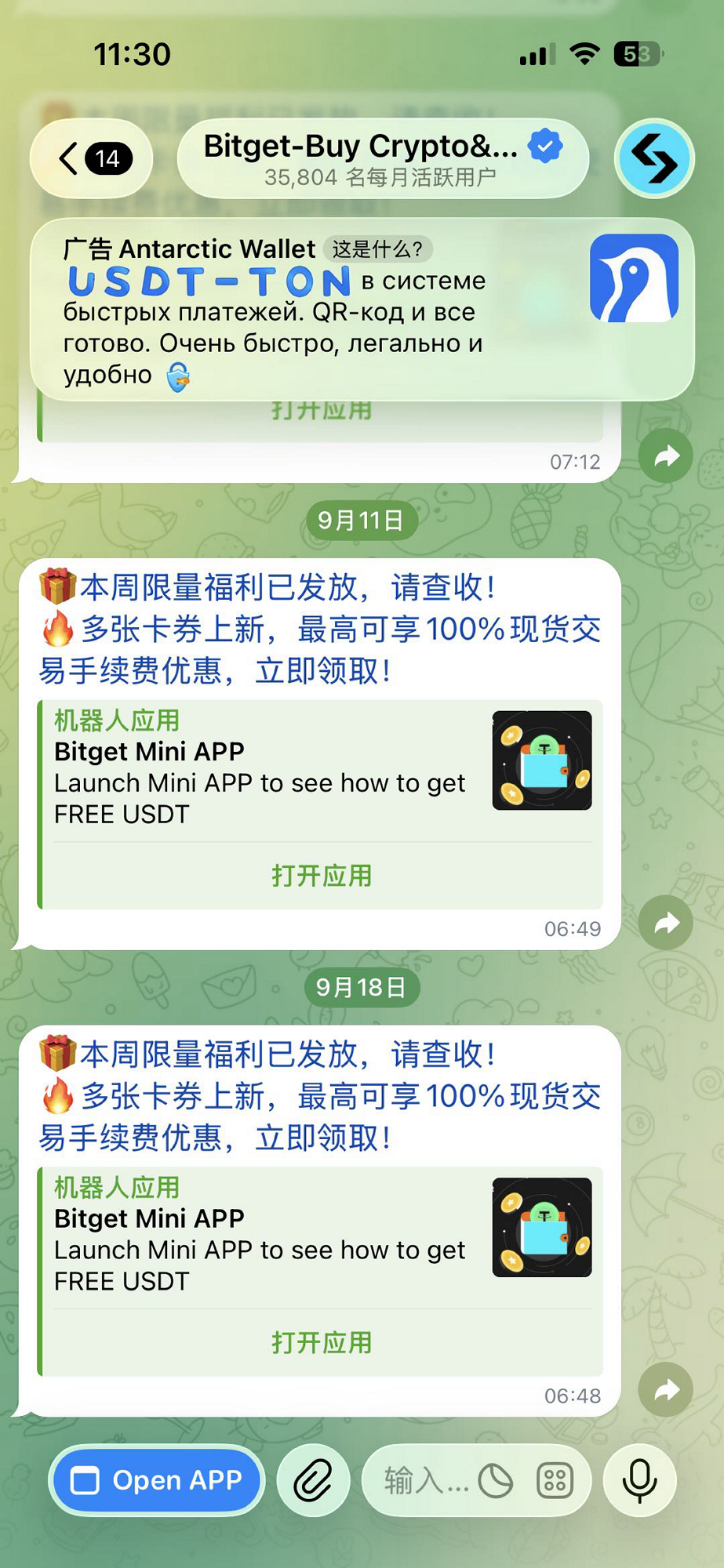Record a voice message with the microphone

639,1481
